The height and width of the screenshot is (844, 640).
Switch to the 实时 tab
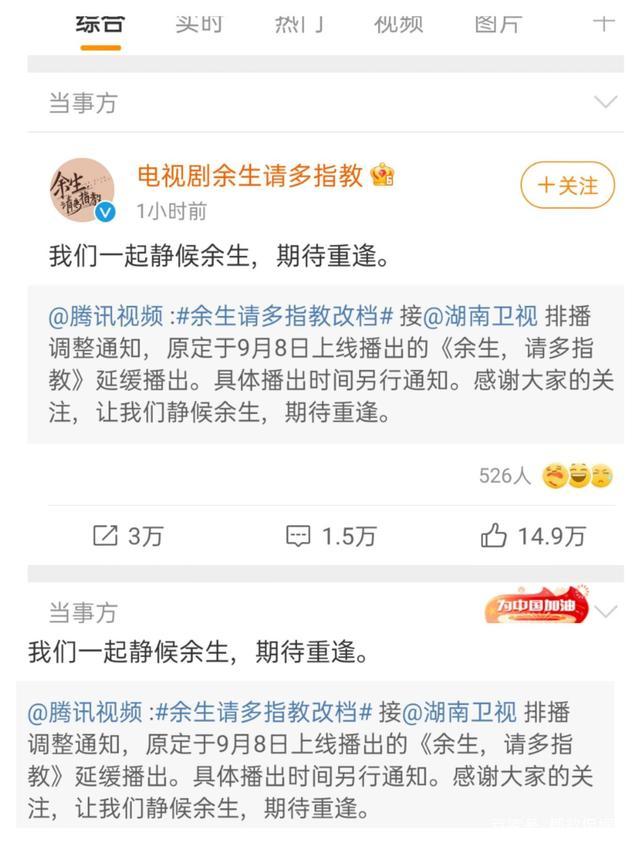click(199, 23)
